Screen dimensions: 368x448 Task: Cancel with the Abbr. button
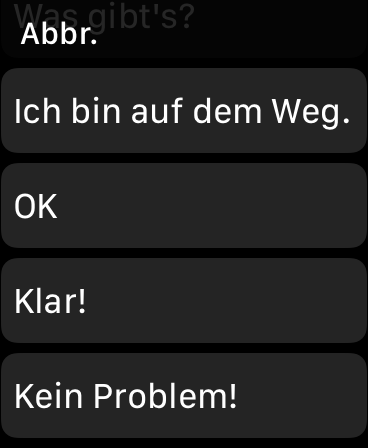click(x=59, y=34)
